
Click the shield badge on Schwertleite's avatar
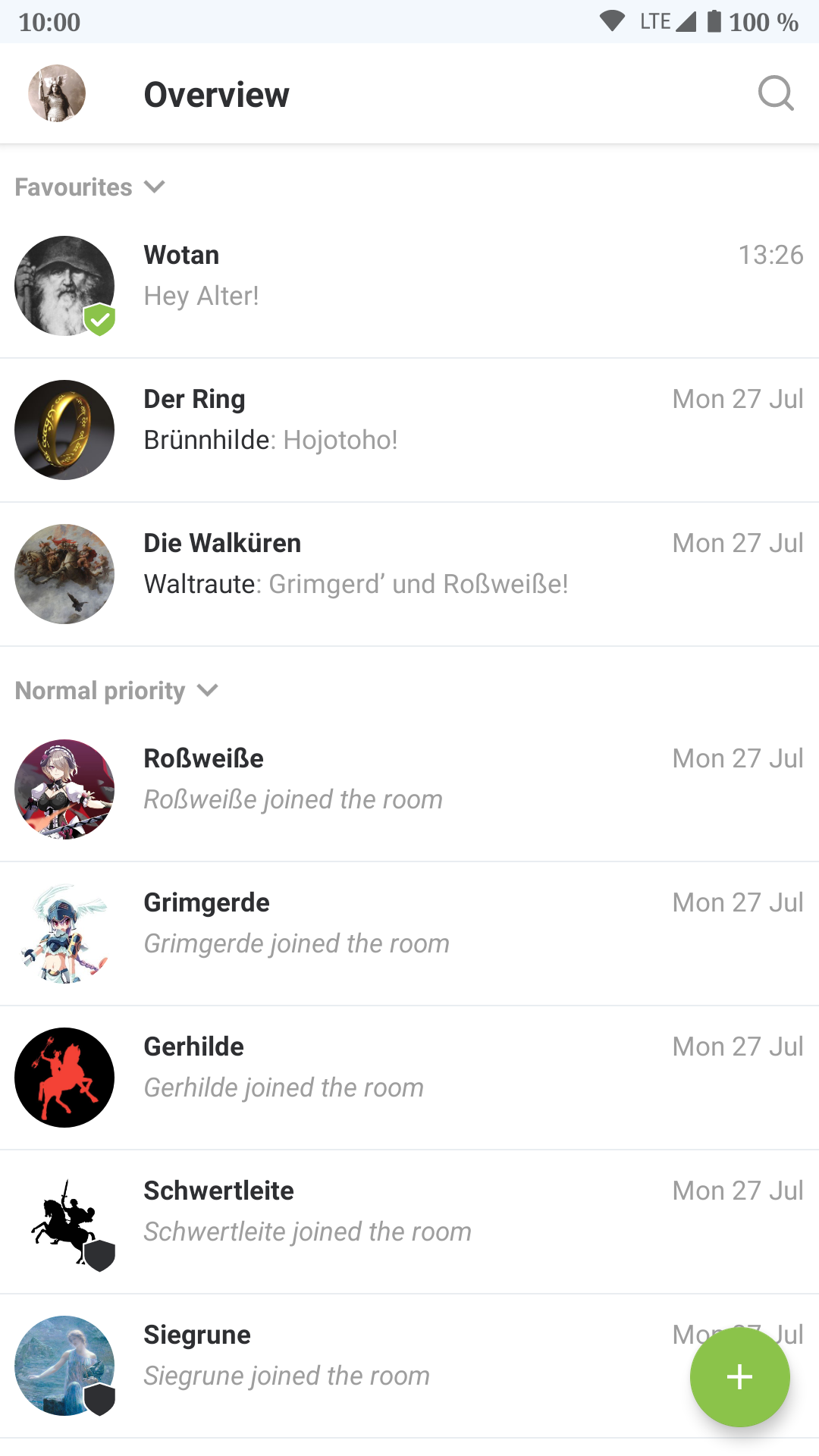(101, 1254)
